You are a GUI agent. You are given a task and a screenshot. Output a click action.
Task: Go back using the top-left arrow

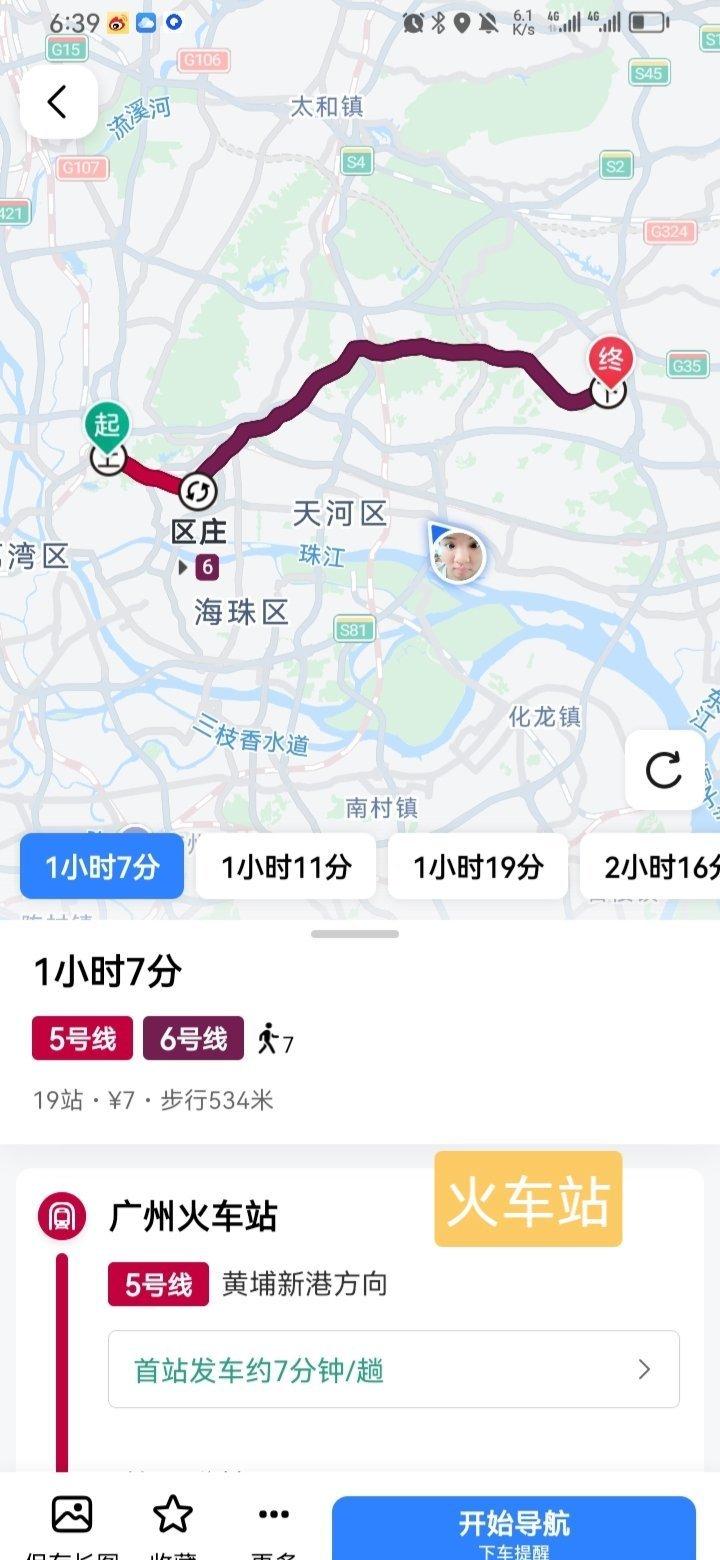tap(58, 102)
